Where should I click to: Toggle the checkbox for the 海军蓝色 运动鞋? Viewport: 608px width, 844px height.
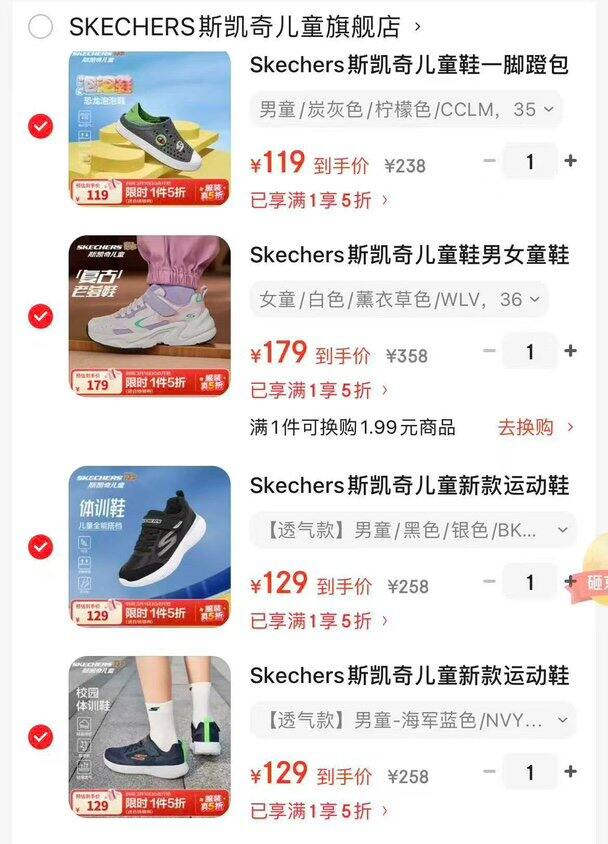pyautogui.click(x=40, y=737)
